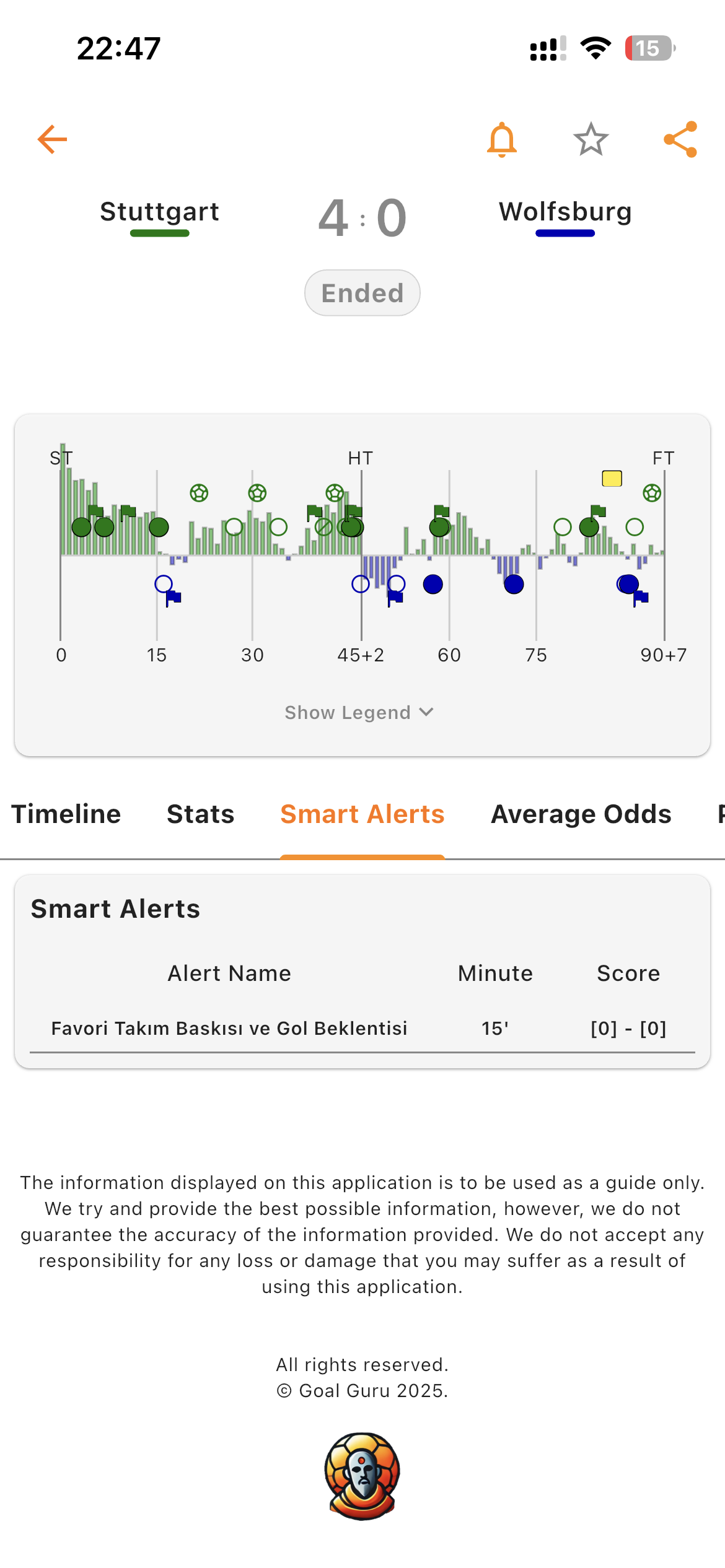Tap the FT label on the match chart

663,458
